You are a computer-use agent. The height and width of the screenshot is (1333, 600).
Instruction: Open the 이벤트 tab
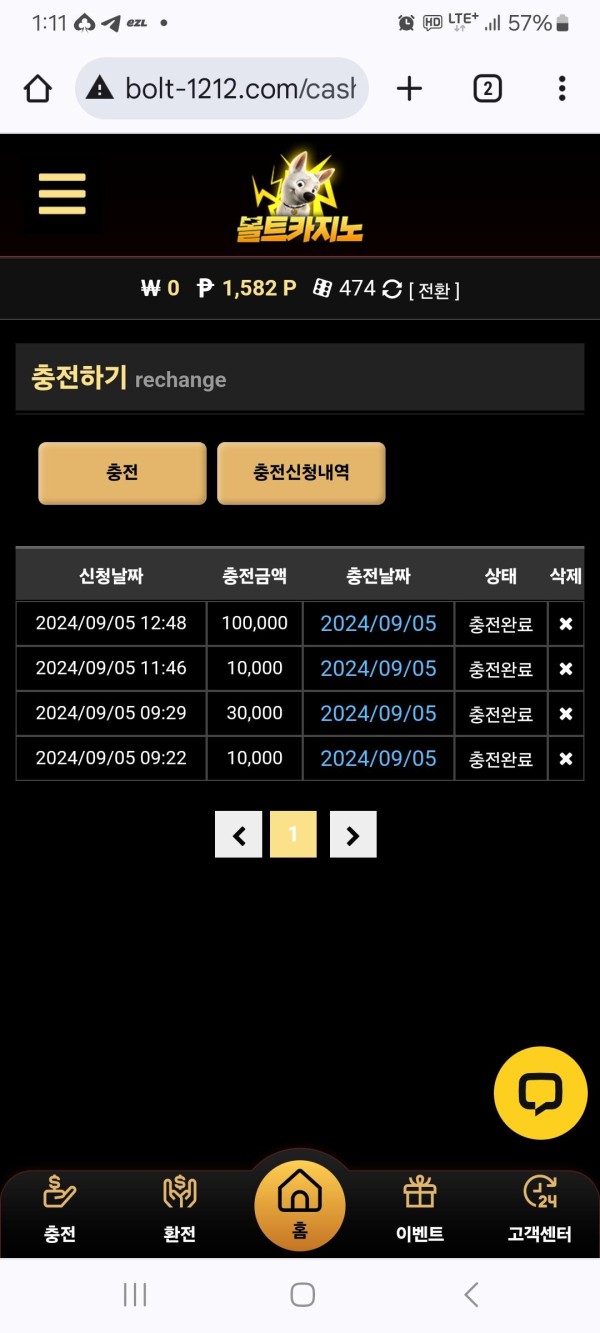click(419, 1210)
